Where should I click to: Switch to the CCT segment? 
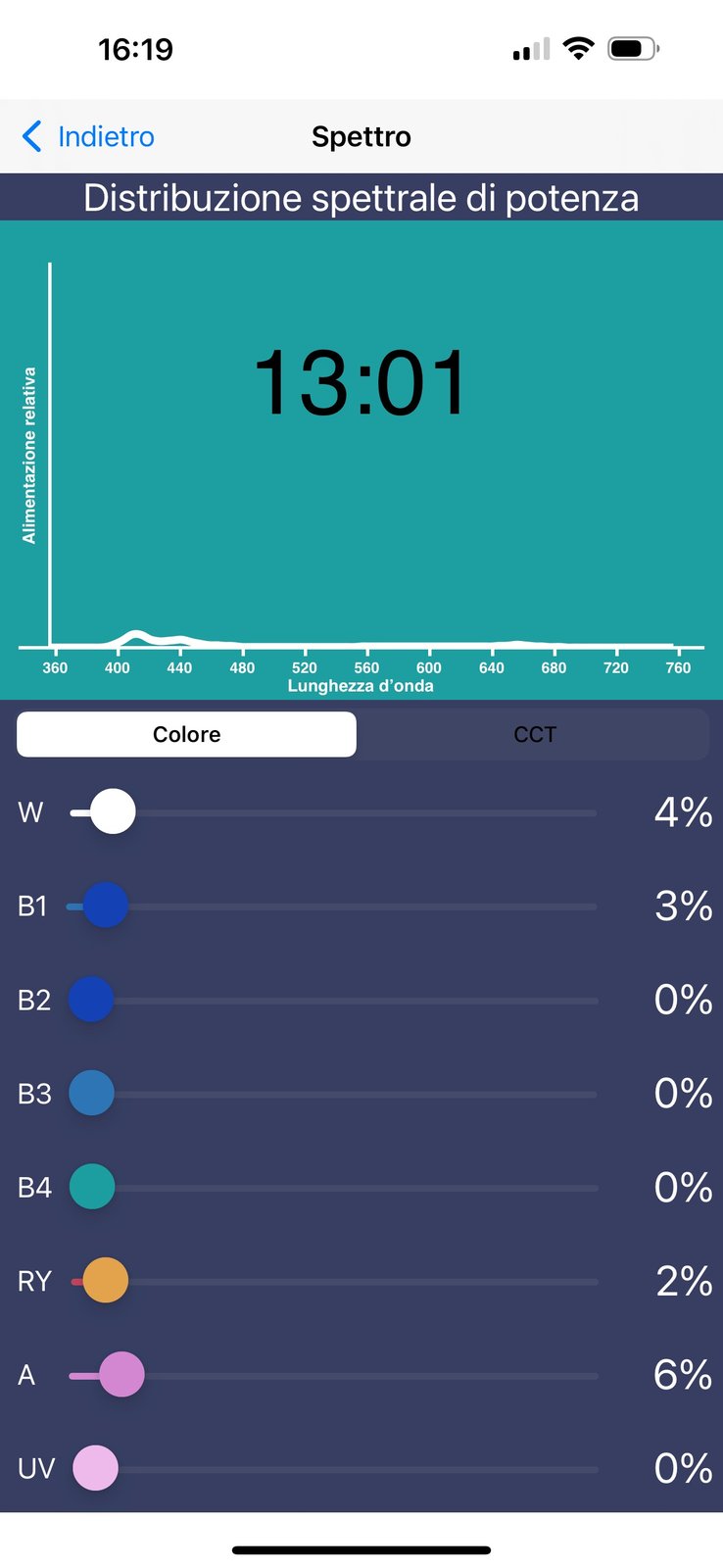[534, 734]
